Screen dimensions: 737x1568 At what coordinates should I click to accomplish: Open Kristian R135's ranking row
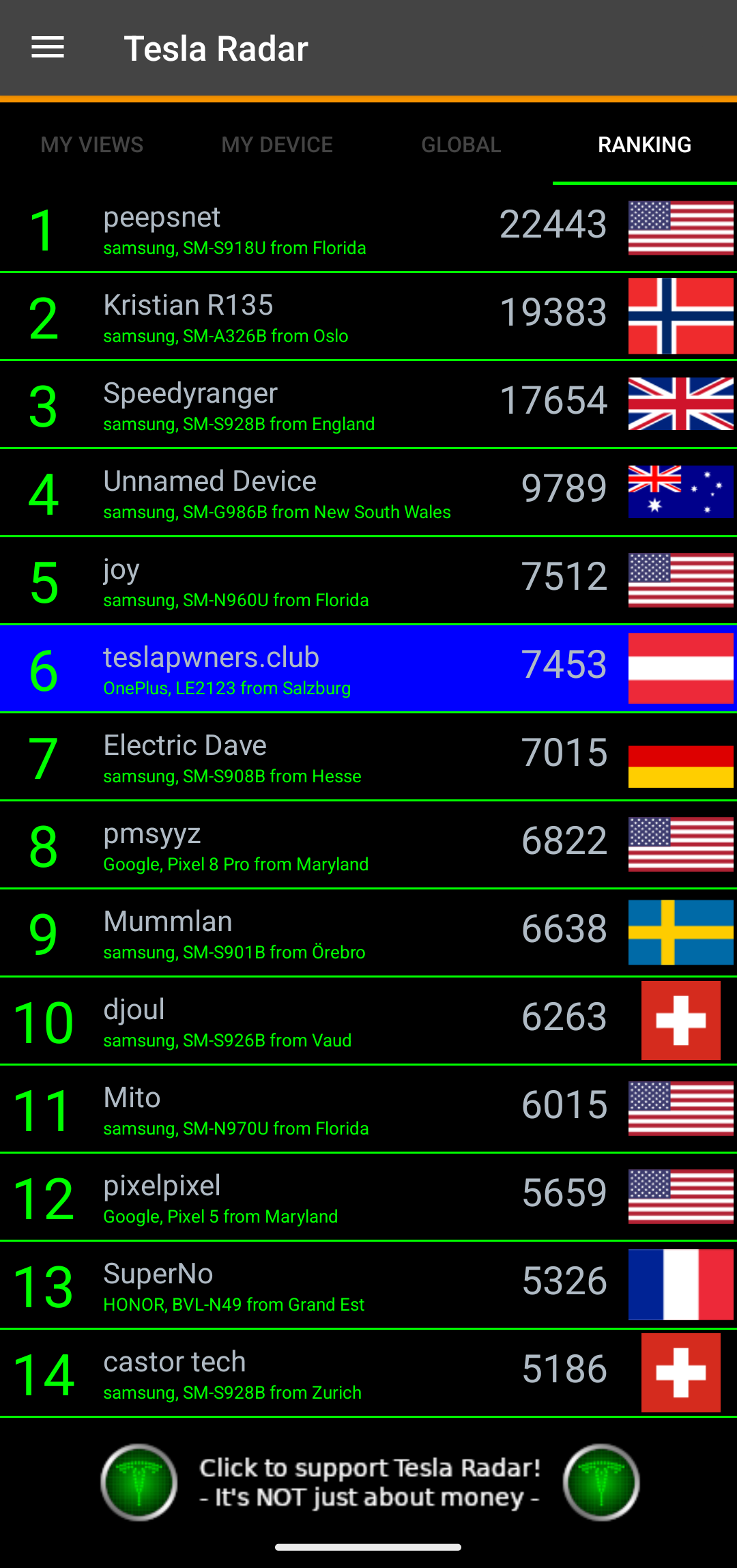(369, 317)
